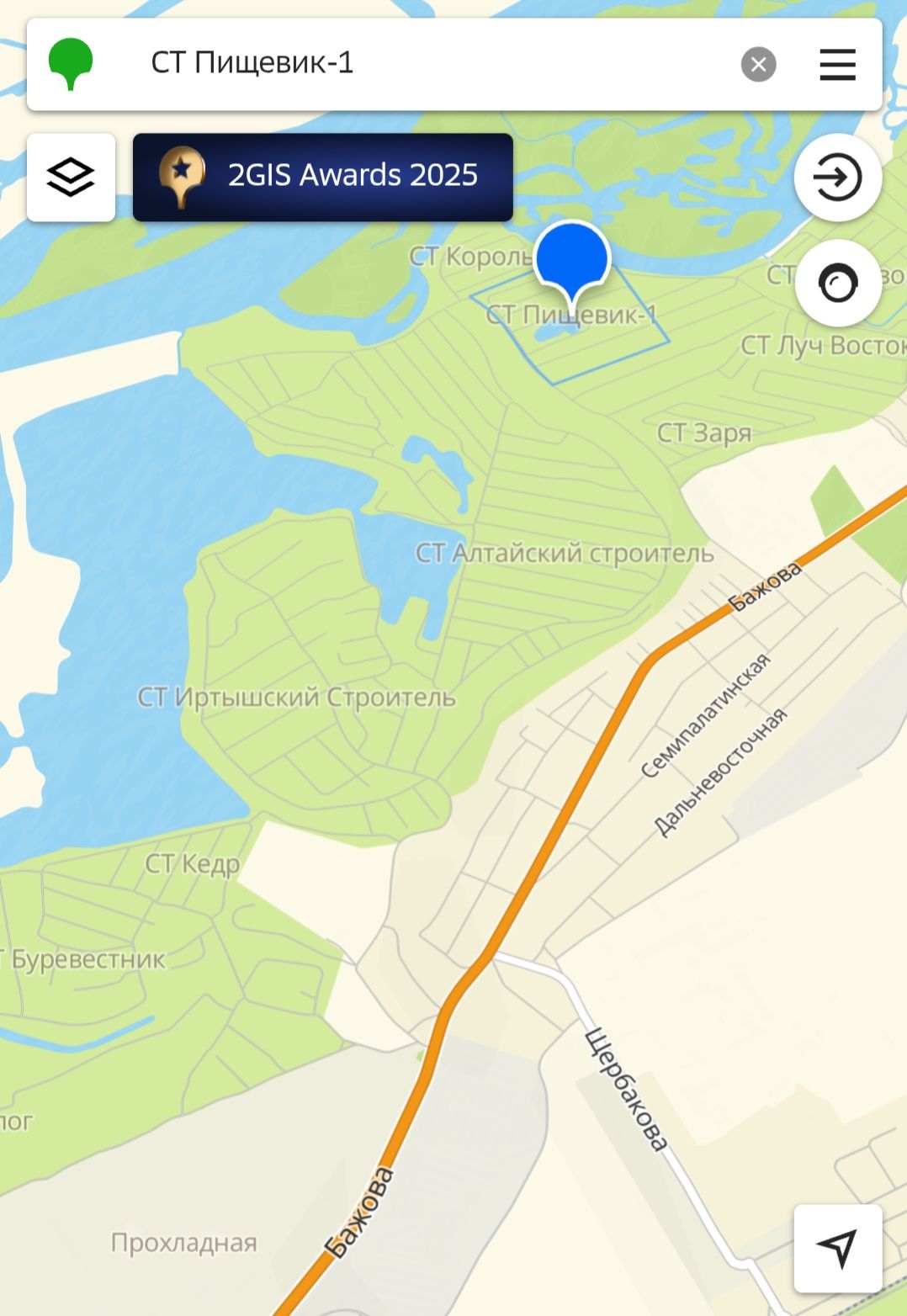907x1316 pixels.
Task: Tap the blue pin for СТ Пищевик-1
Action: [571, 259]
